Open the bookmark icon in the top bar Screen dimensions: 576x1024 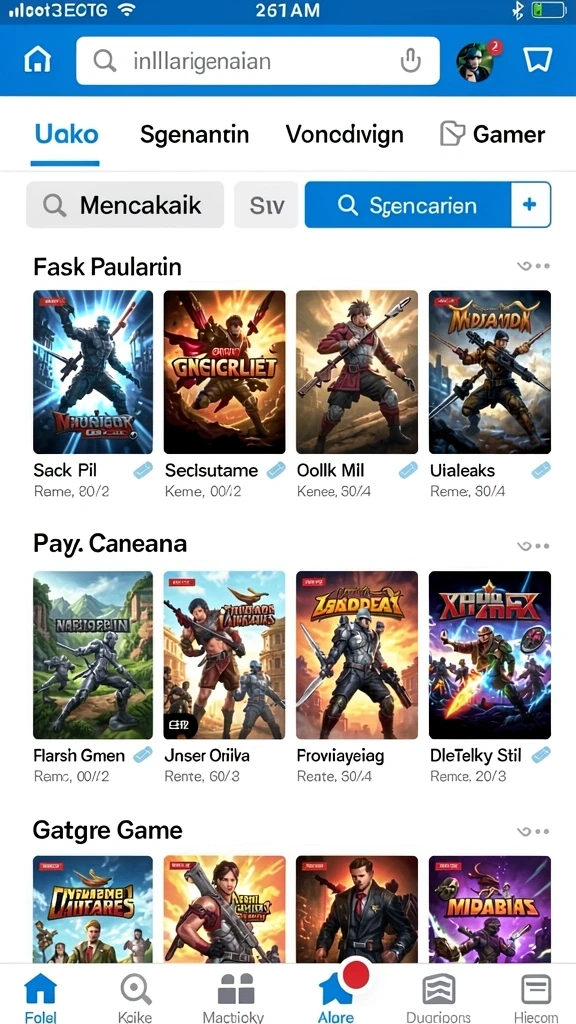537,60
